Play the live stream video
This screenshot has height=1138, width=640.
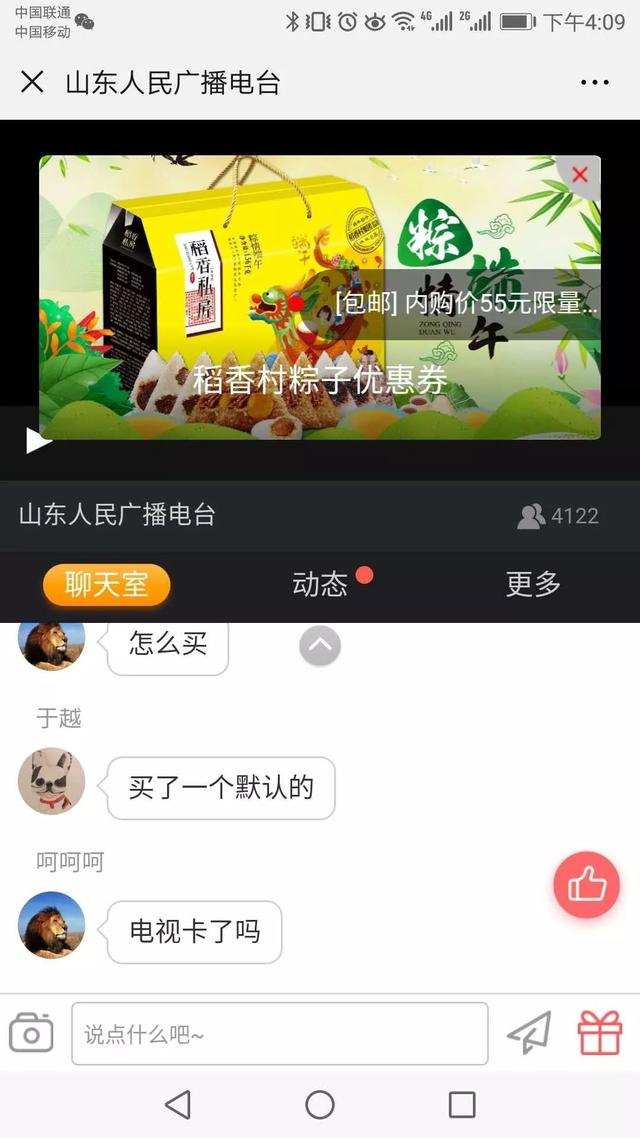(37, 440)
